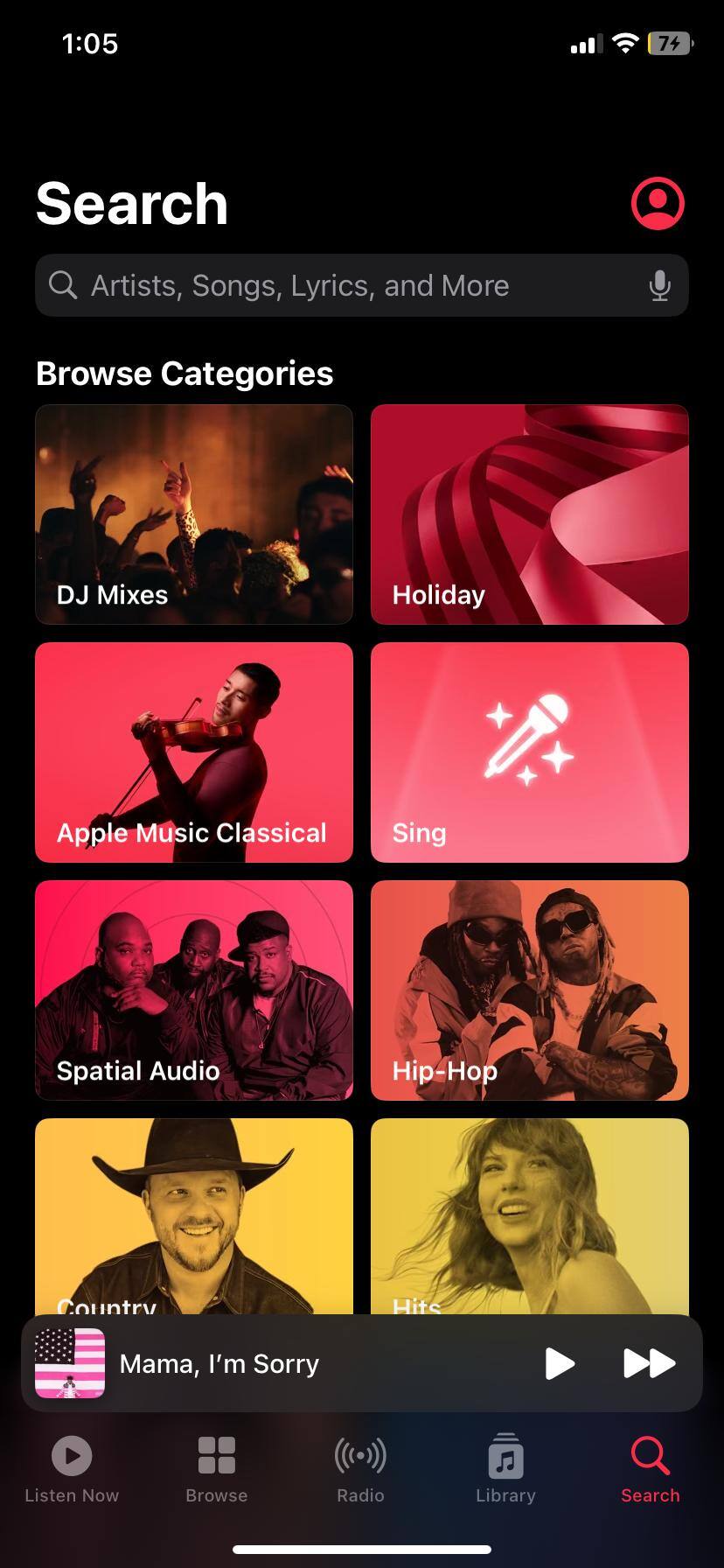The image size is (724, 1568).
Task: Open the DJ Mixes category
Action: pyautogui.click(x=194, y=514)
